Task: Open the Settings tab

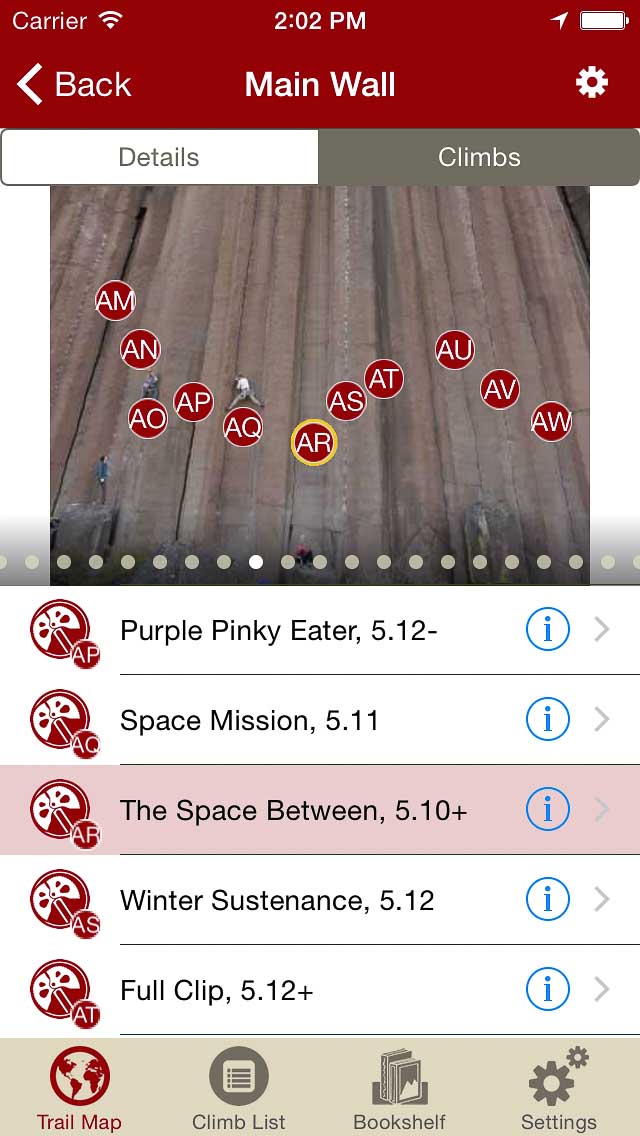Action: coord(558,1089)
